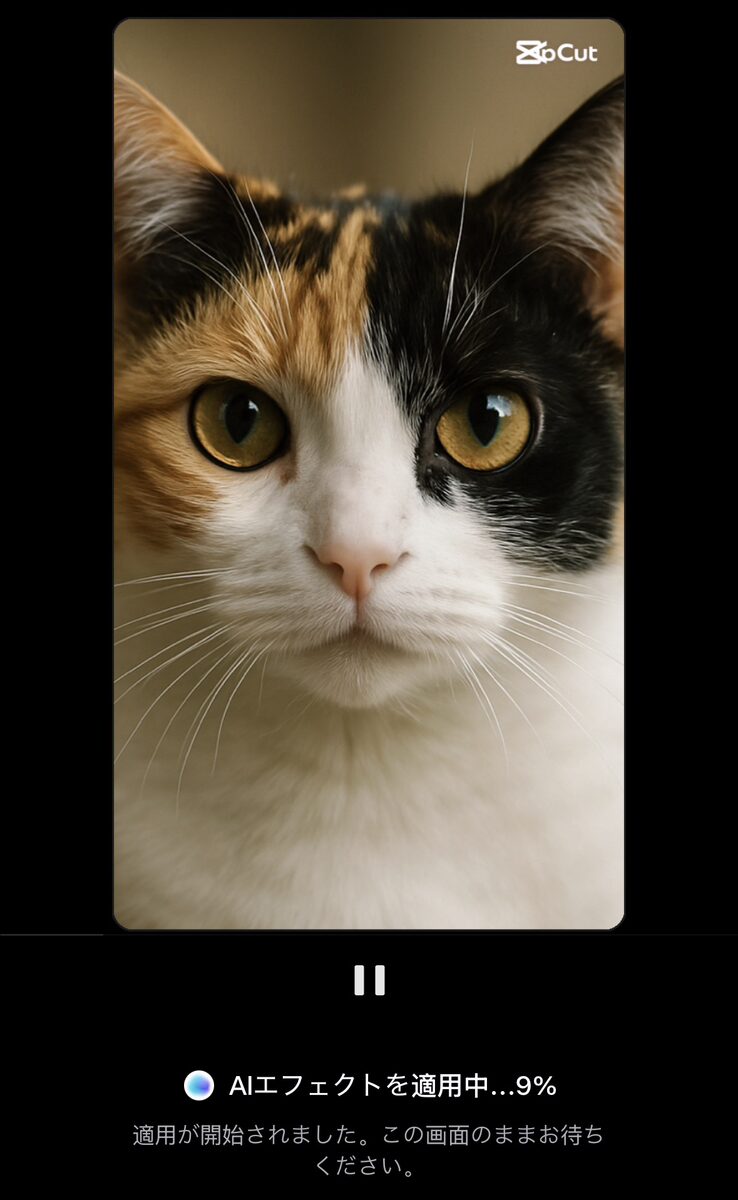Image resolution: width=738 pixels, height=1200 pixels.
Task: Pause the video preview playback
Action: pyautogui.click(x=369, y=980)
